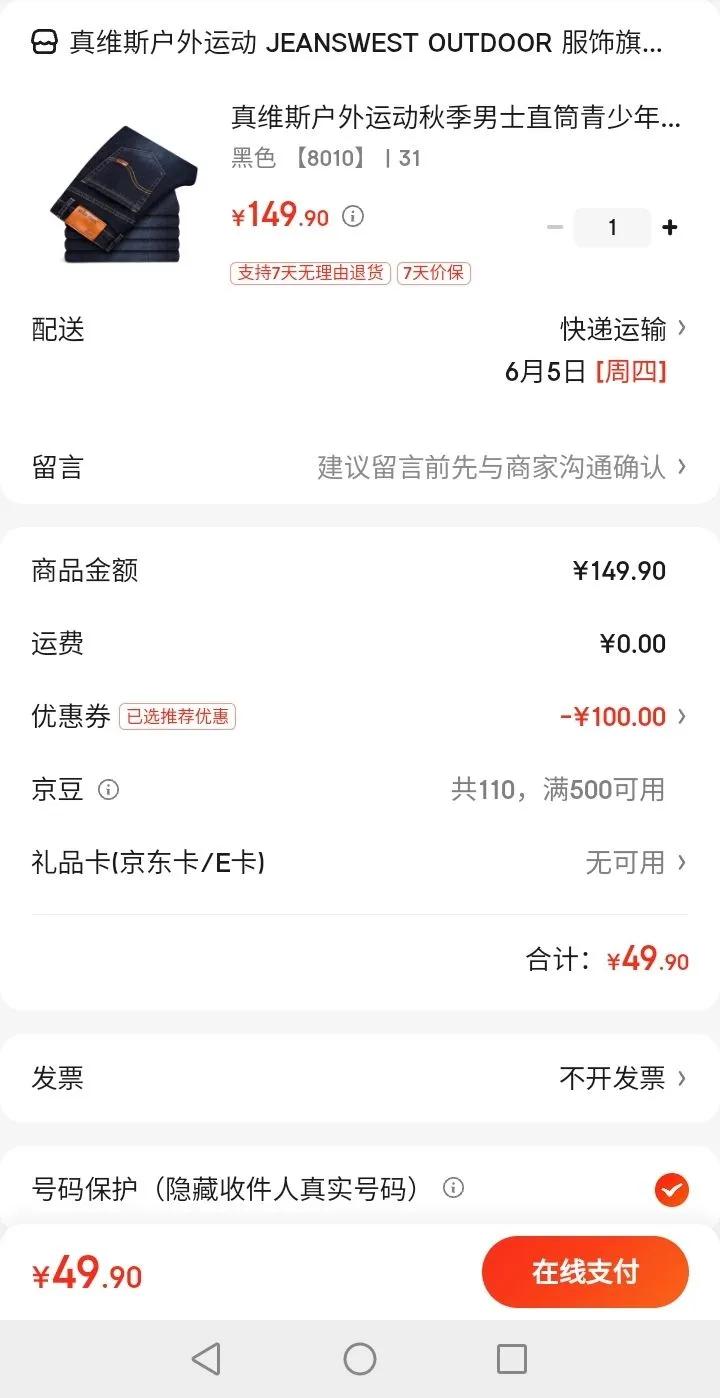Show price details via info icon
The width and height of the screenshot is (720, 1398).
click(x=353, y=216)
